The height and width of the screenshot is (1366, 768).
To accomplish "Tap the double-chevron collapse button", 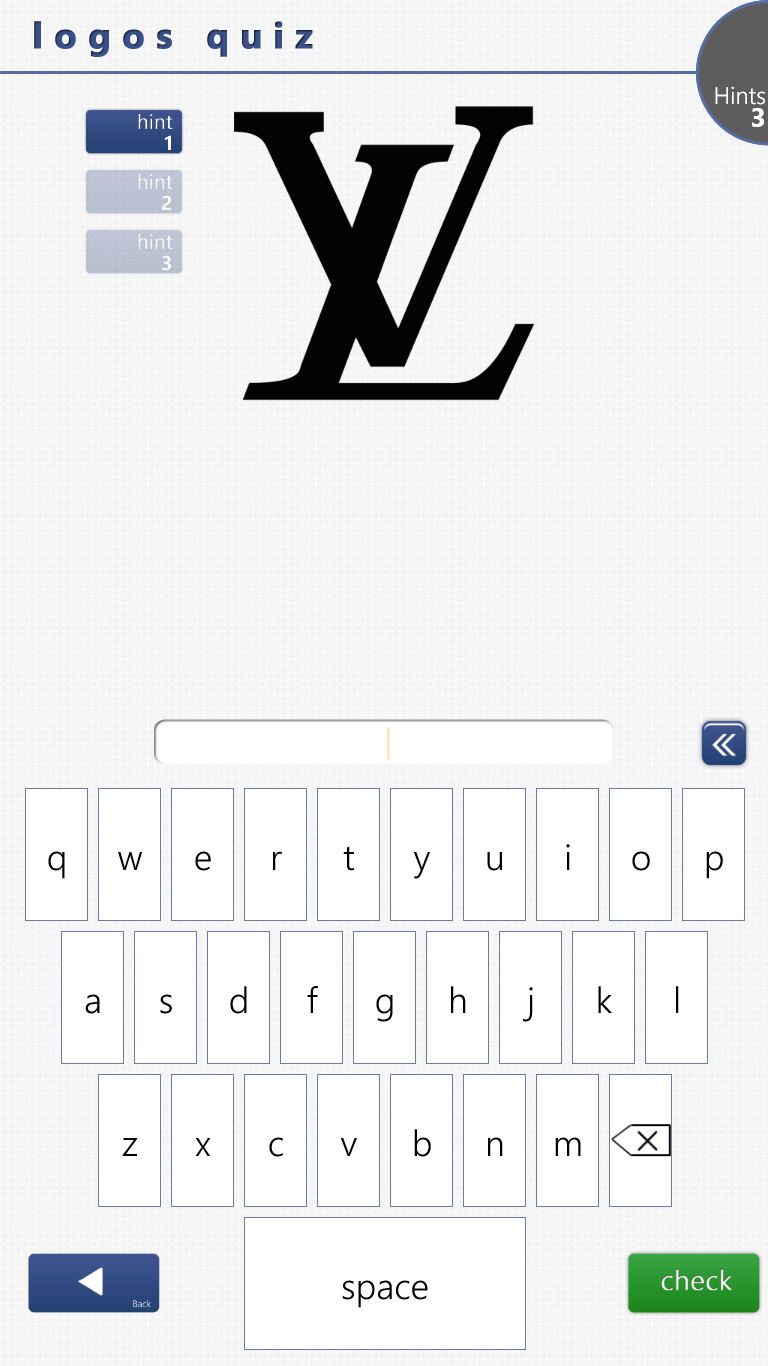I will (x=724, y=743).
